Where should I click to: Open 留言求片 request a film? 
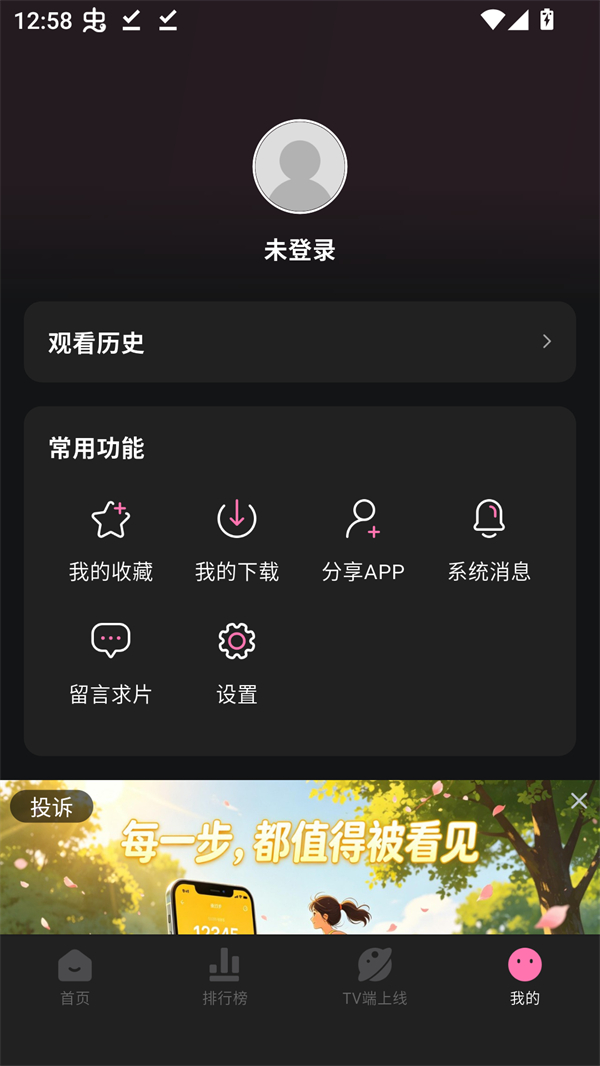pyautogui.click(x=111, y=663)
